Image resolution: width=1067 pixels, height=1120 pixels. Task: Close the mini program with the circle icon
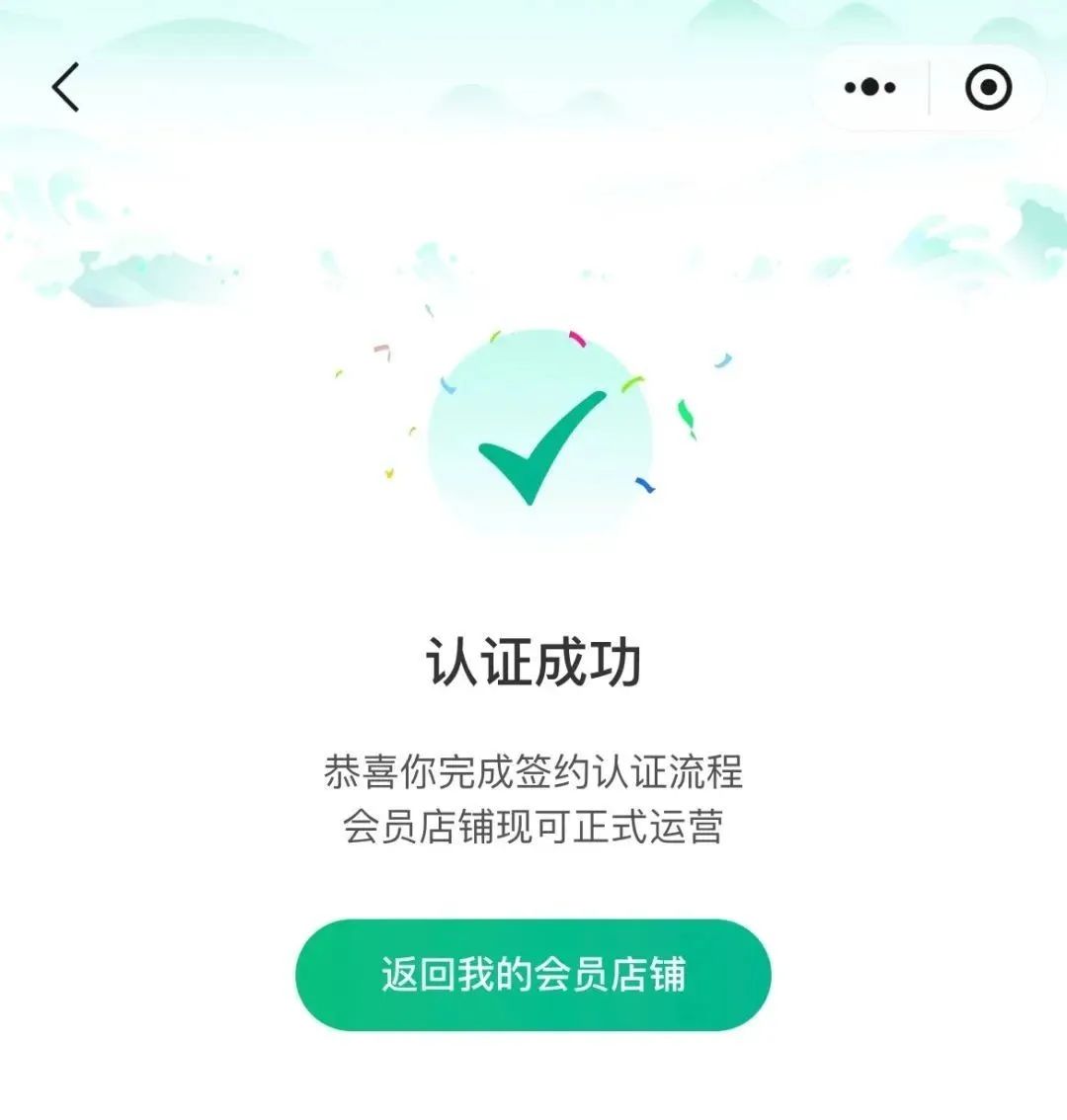coord(988,88)
